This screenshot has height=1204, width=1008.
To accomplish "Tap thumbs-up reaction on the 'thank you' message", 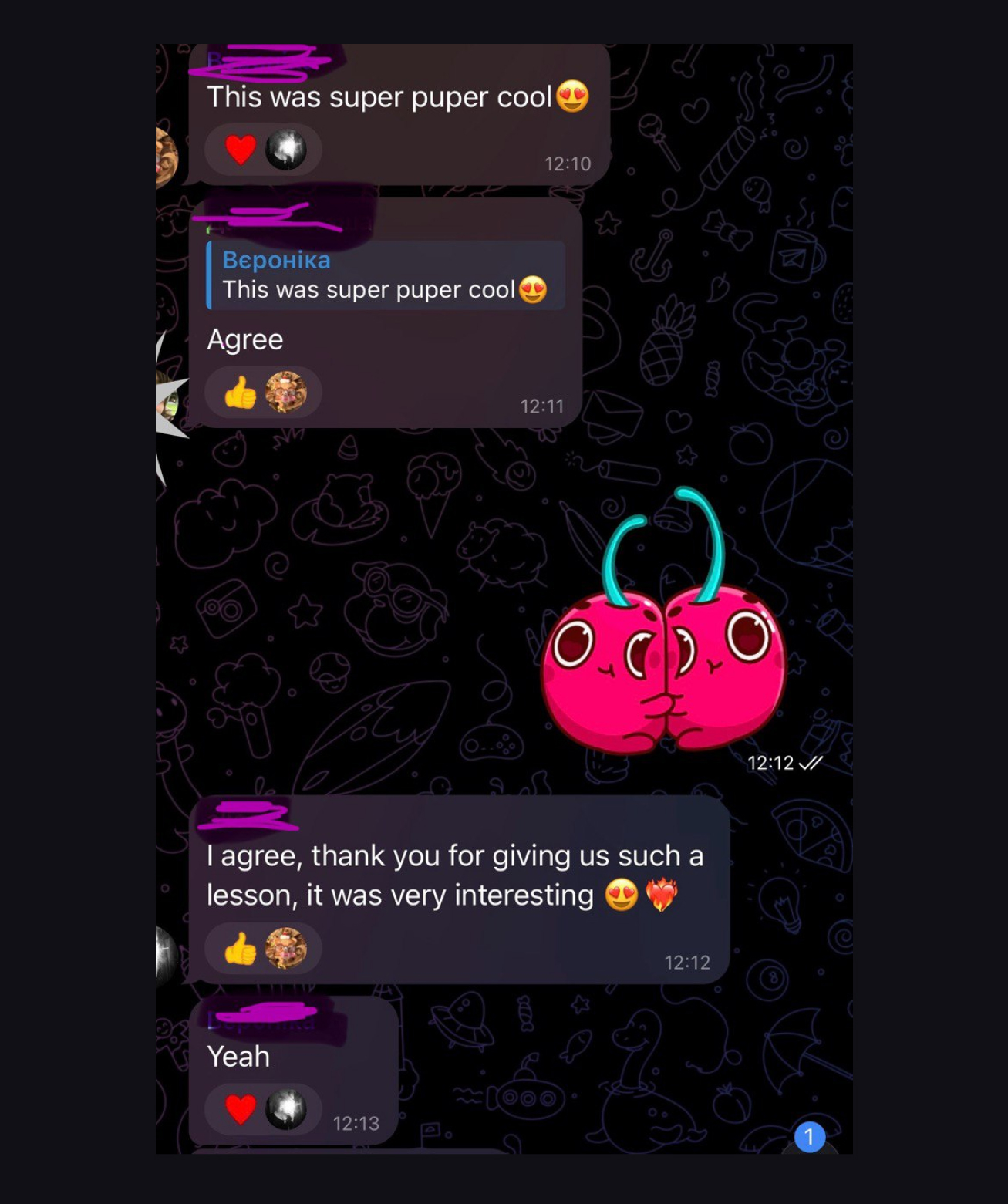I will (x=240, y=949).
